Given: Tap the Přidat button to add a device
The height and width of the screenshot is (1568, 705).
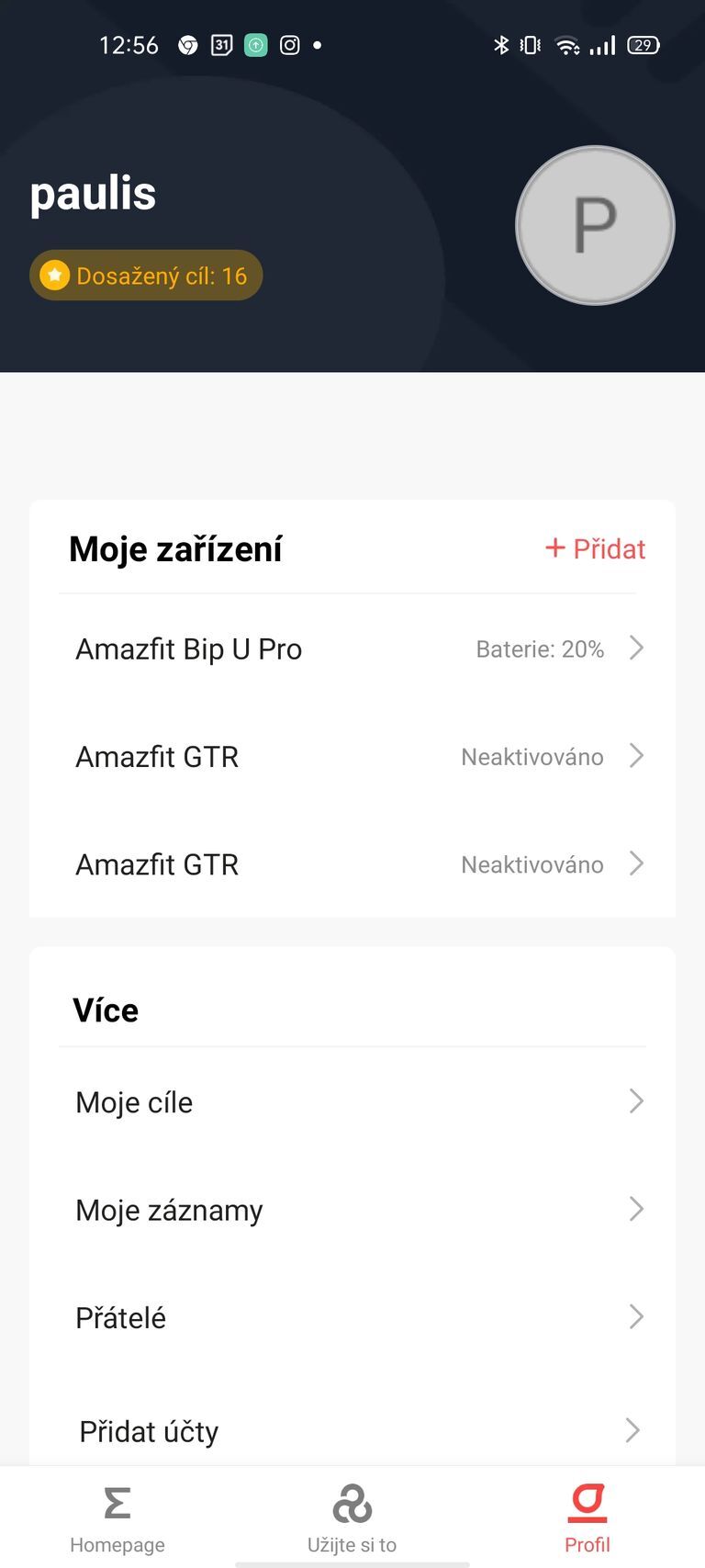Looking at the screenshot, I should [595, 548].
